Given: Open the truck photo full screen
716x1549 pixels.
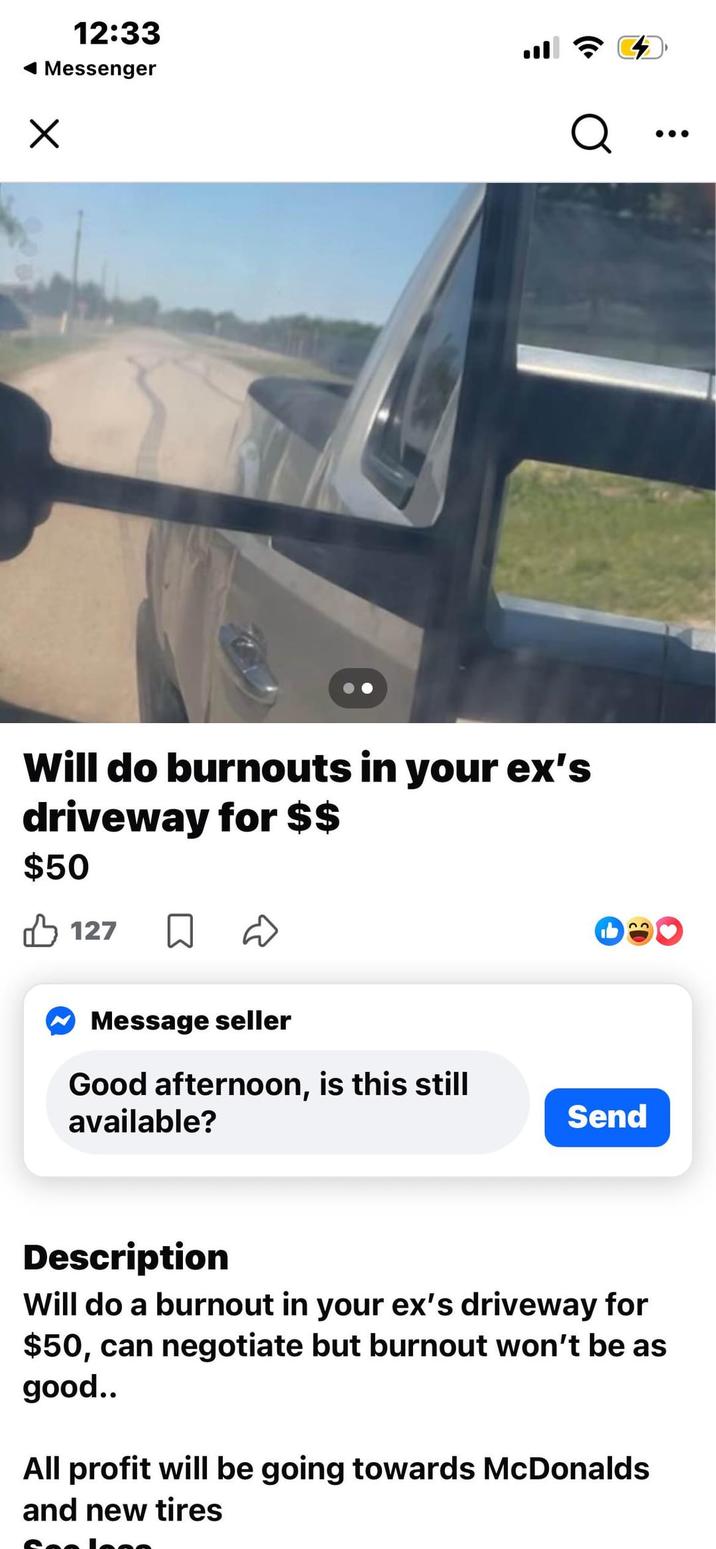Looking at the screenshot, I should click(x=358, y=452).
